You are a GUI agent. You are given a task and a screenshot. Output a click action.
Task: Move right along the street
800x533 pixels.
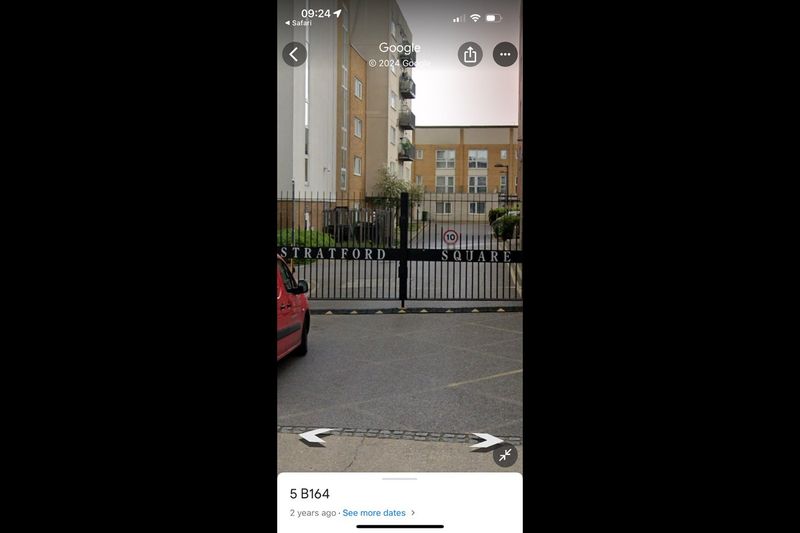(x=486, y=440)
